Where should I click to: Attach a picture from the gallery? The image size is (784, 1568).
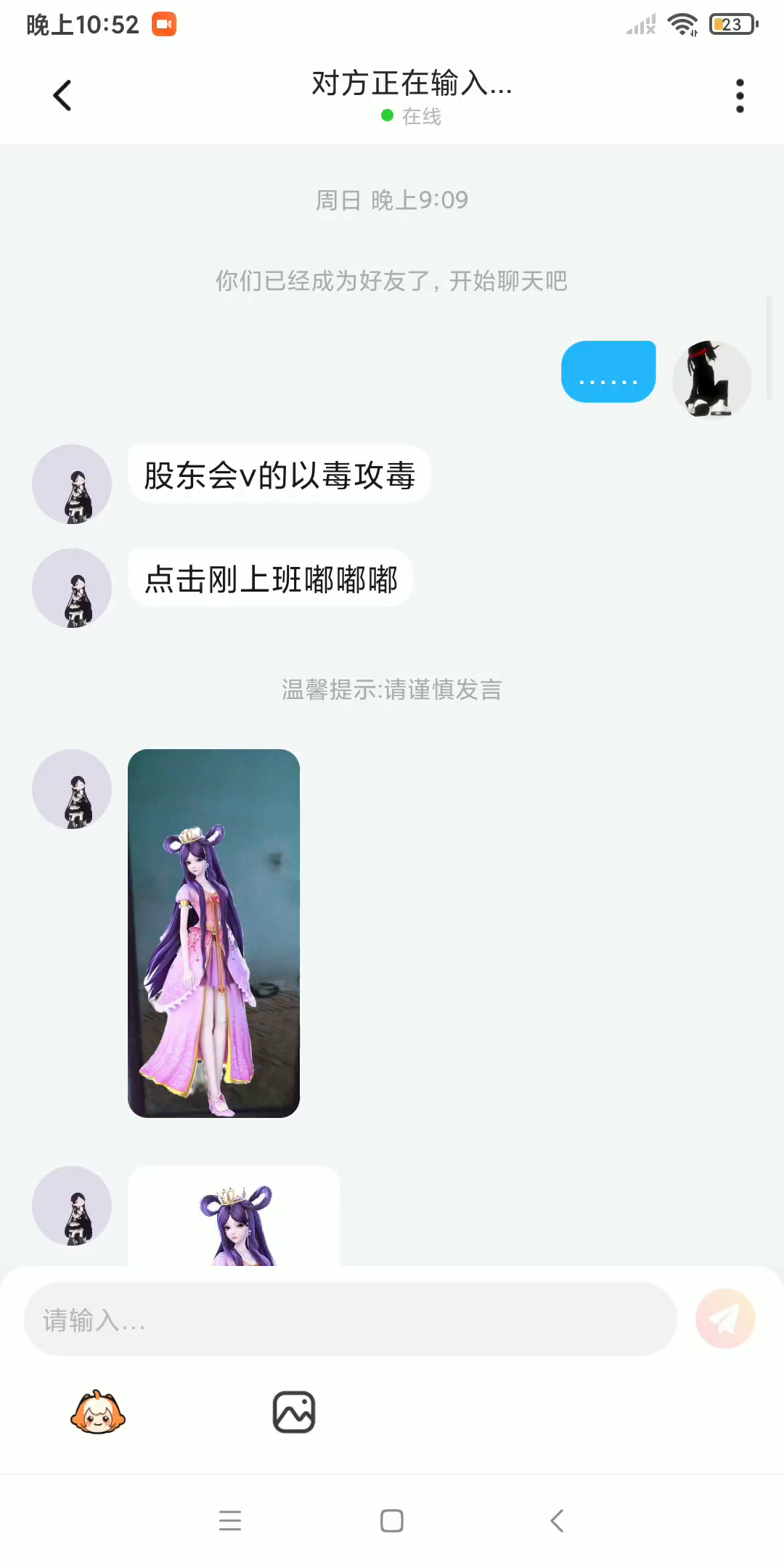(294, 1412)
